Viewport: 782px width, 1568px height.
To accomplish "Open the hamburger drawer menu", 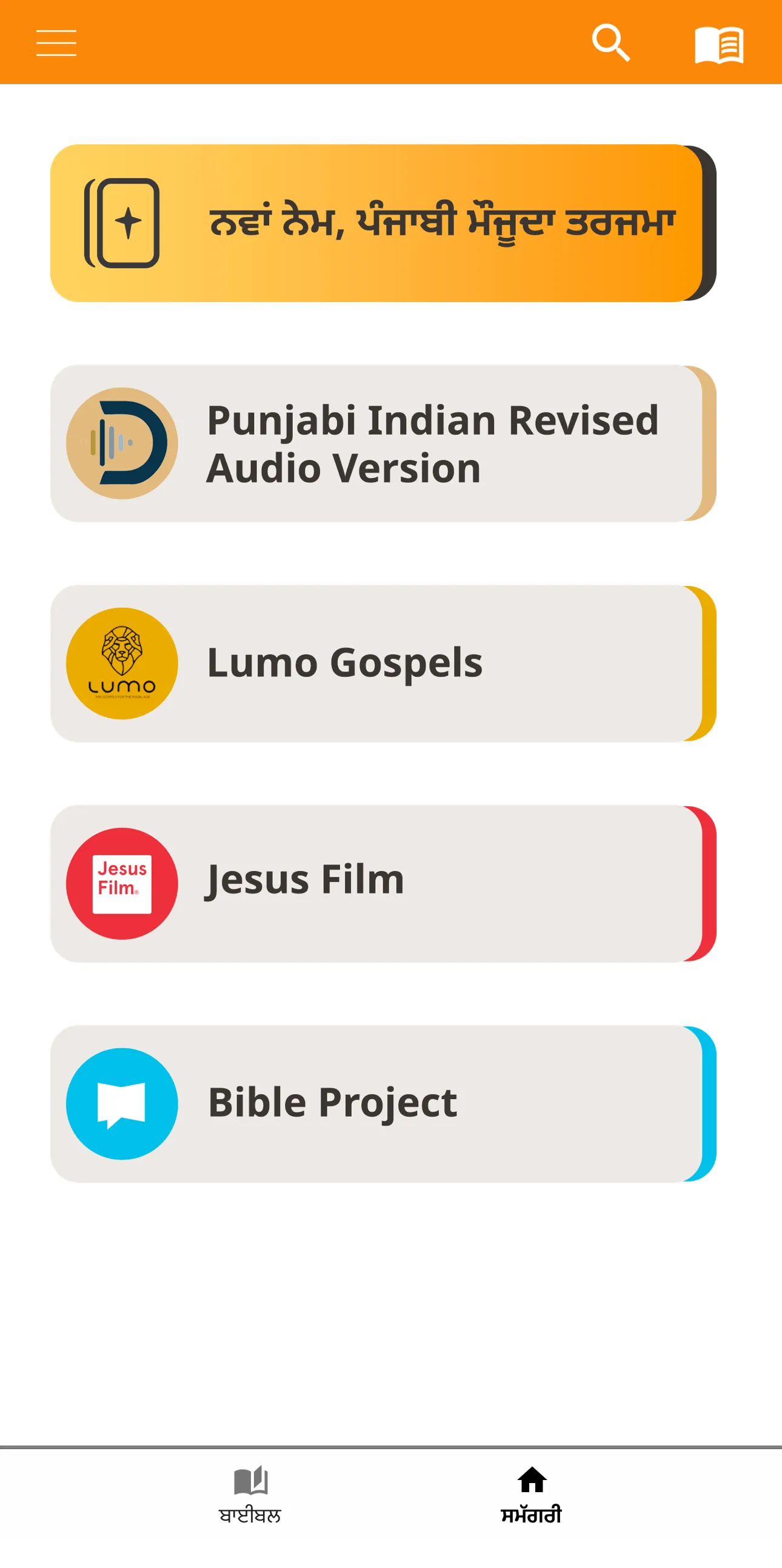I will point(56,42).
